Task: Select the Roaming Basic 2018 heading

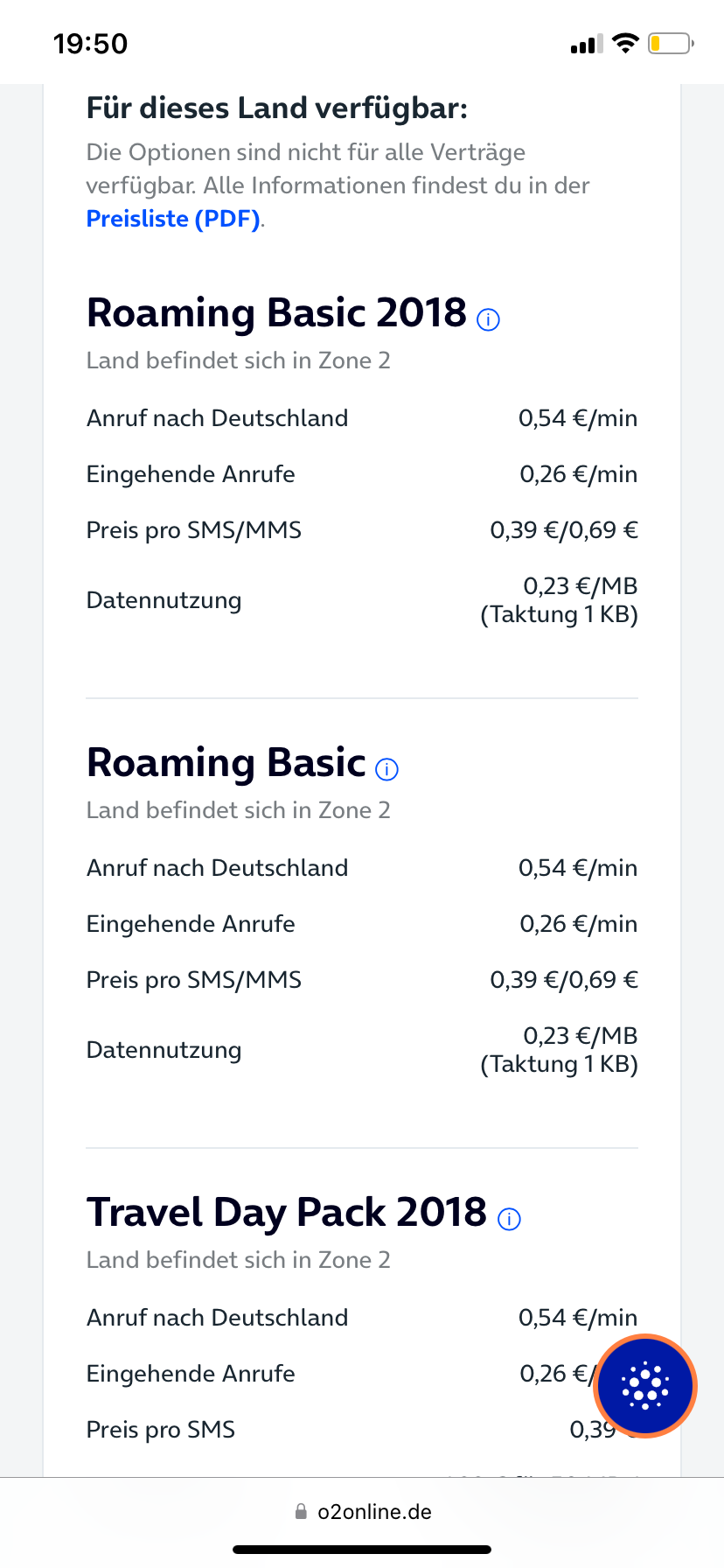Action: point(276,312)
